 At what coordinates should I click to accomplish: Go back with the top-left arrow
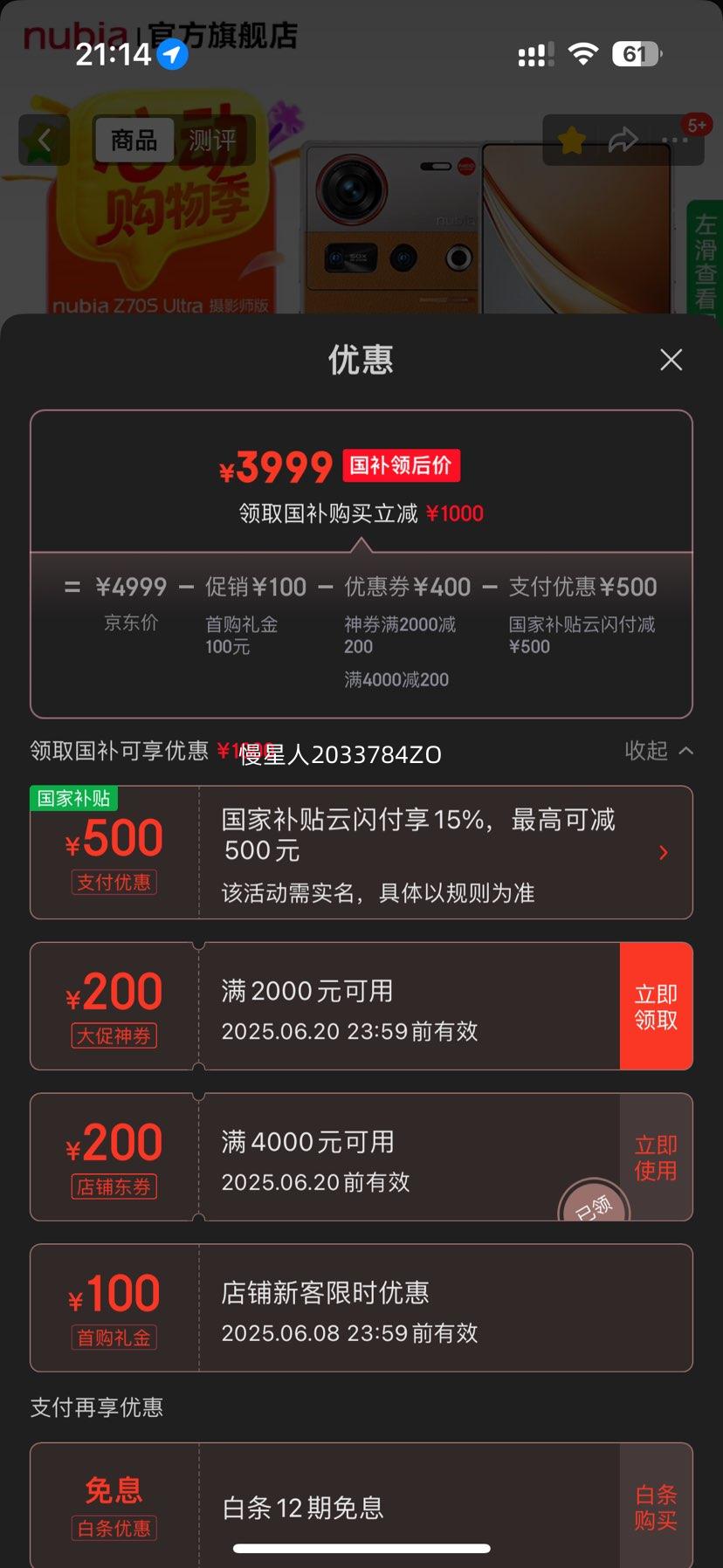(x=44, y=141)
